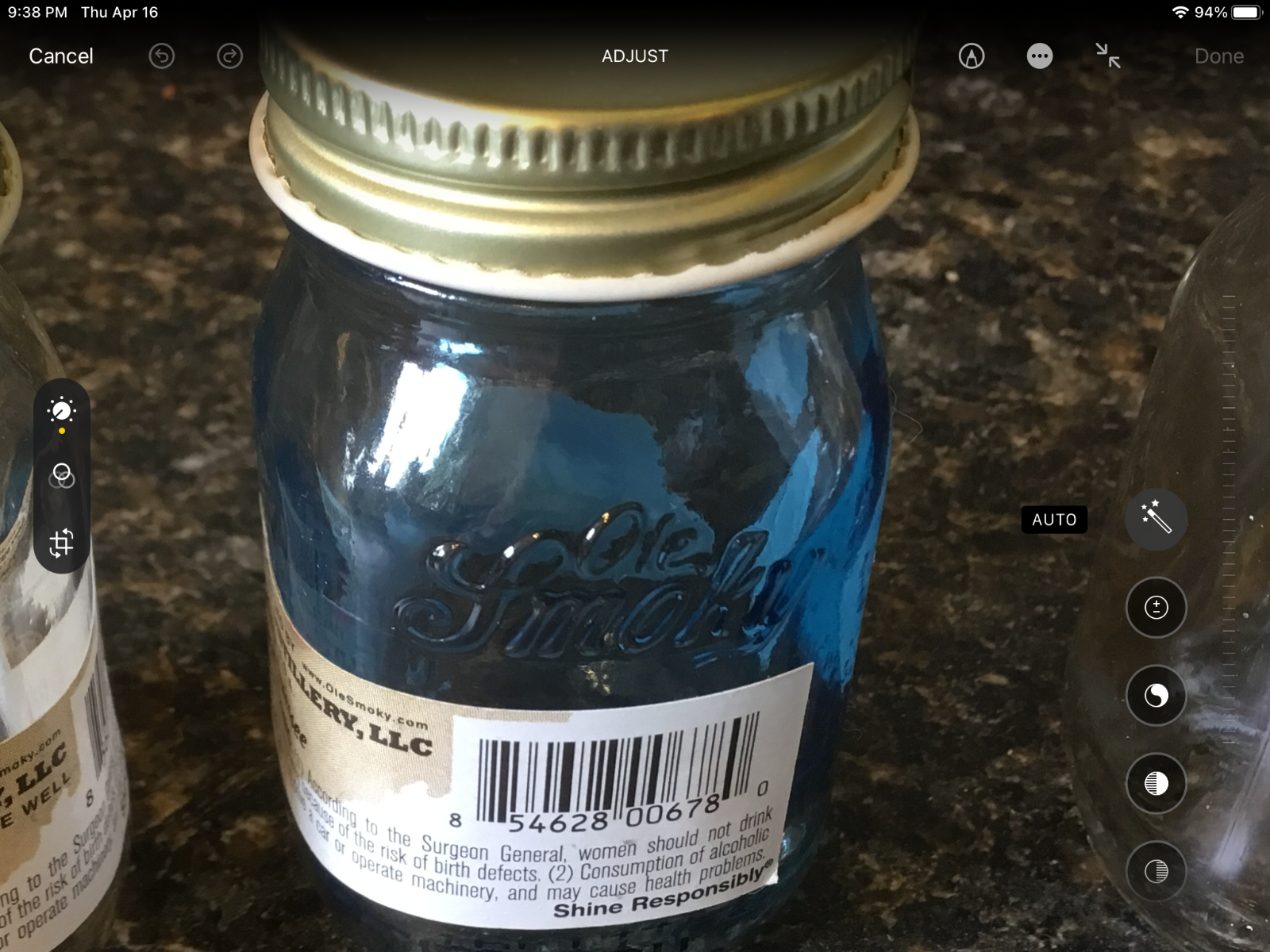The height and width of the screenshot is (952, 1270).
Task: Select the Highlights adjustment
Action: pyautogui.click(x=1156, y=784)
